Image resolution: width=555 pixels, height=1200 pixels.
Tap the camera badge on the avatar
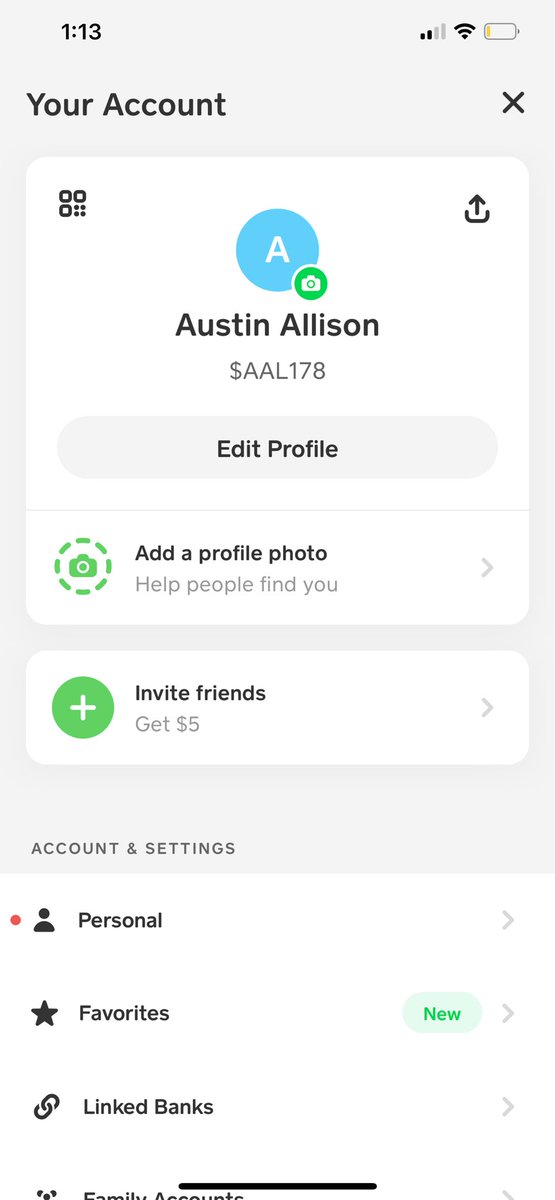[x=311, y=284]
